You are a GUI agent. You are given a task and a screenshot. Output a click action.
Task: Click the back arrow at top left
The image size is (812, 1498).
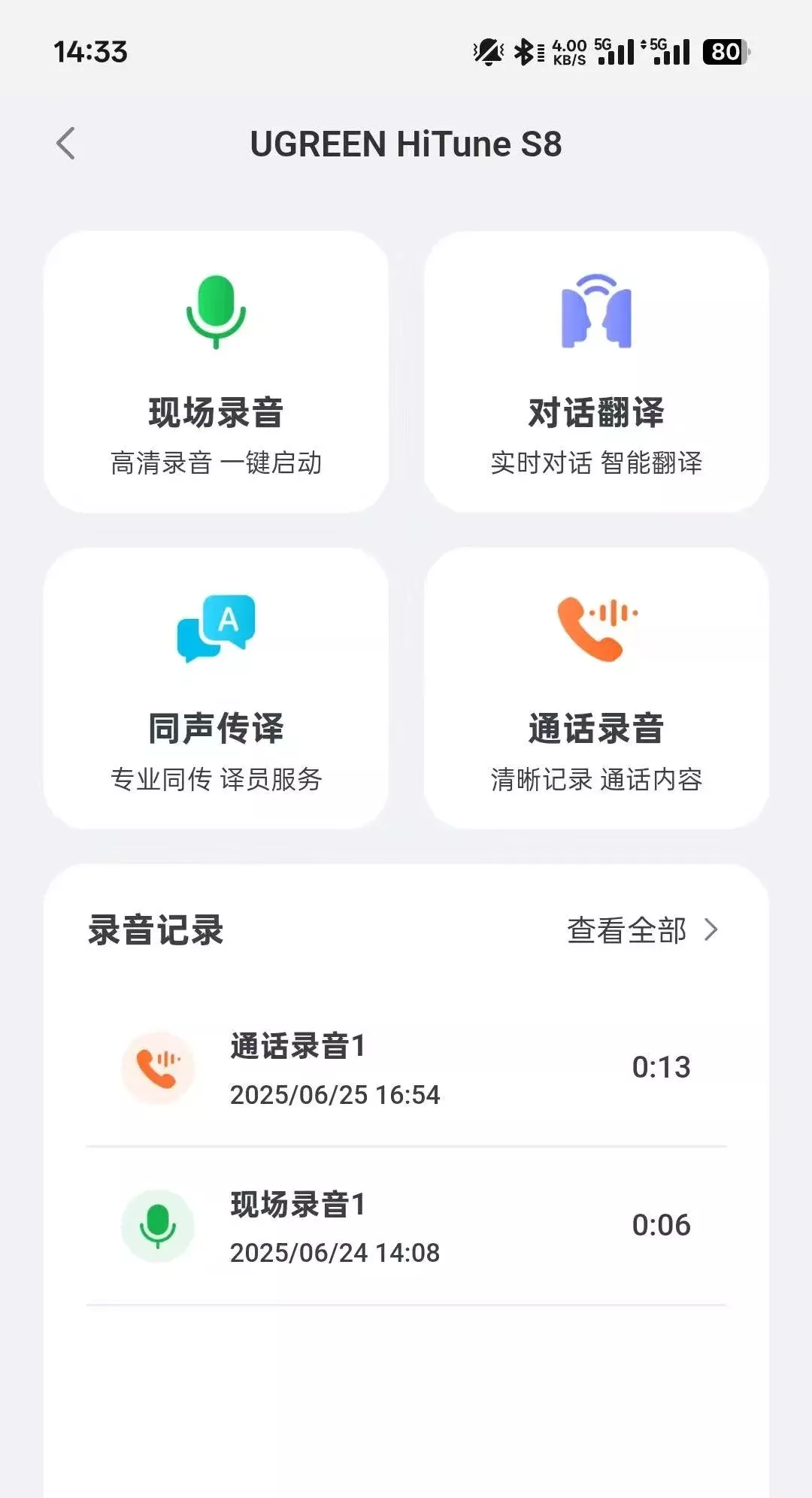point(66,143)
